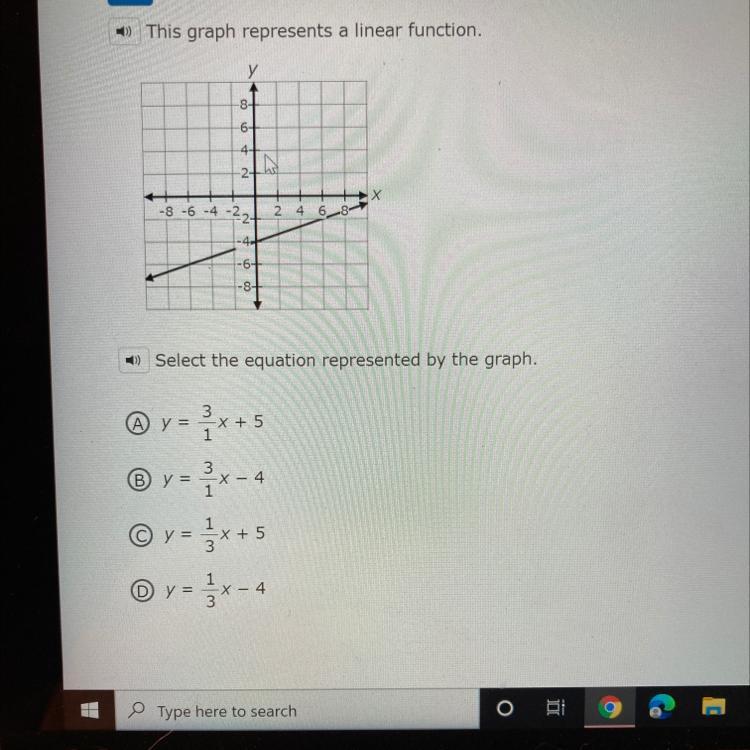Select answer A, y = 3/1 x + 5
This screenshot has width=750, height=750.
coord(138,424)
